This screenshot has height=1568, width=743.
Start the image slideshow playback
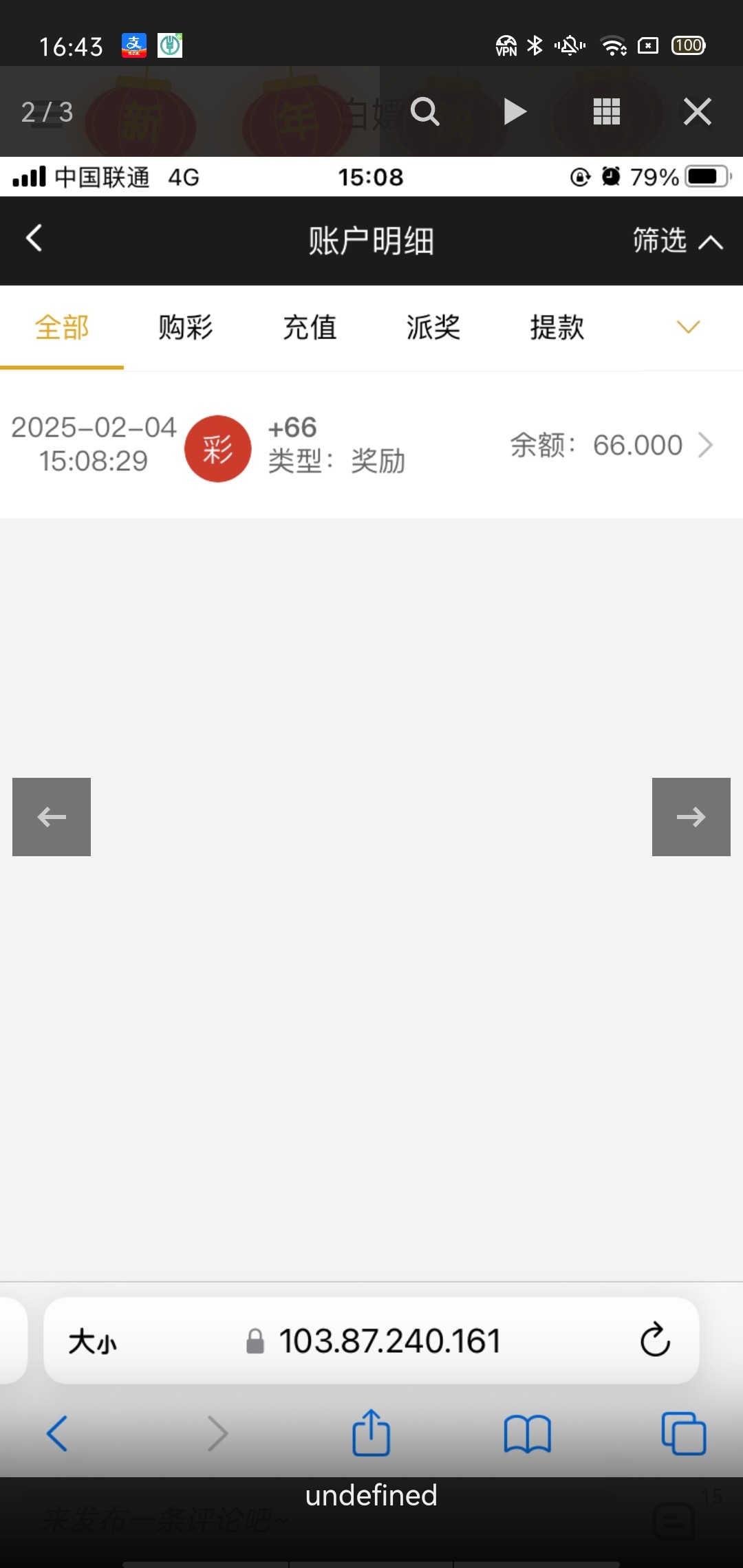pos(515,111)
